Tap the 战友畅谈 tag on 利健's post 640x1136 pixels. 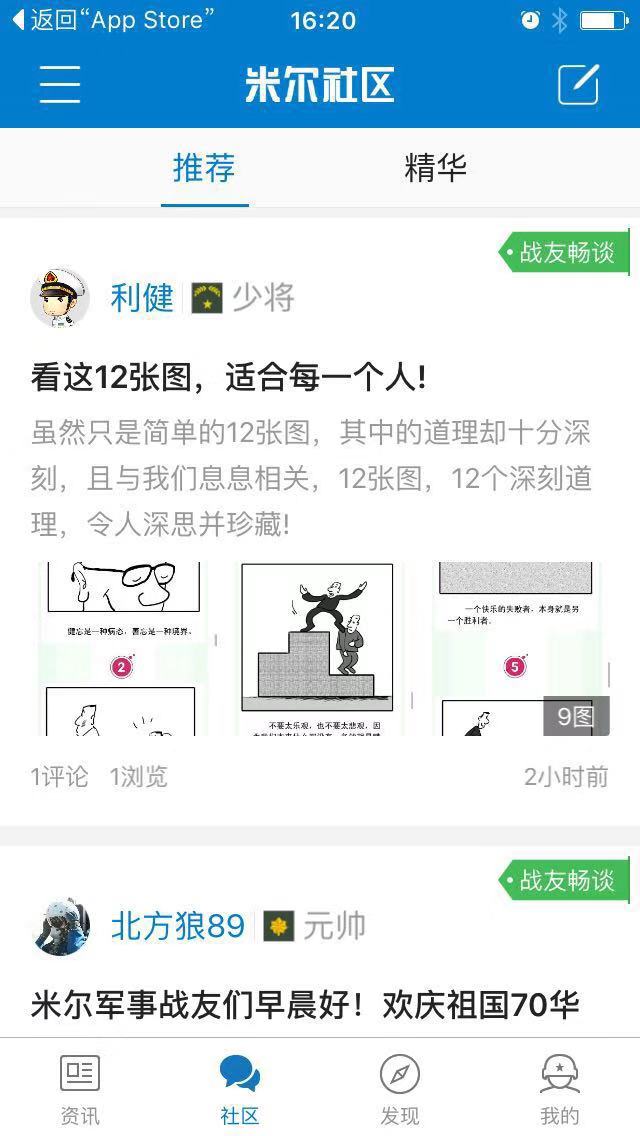566,252
